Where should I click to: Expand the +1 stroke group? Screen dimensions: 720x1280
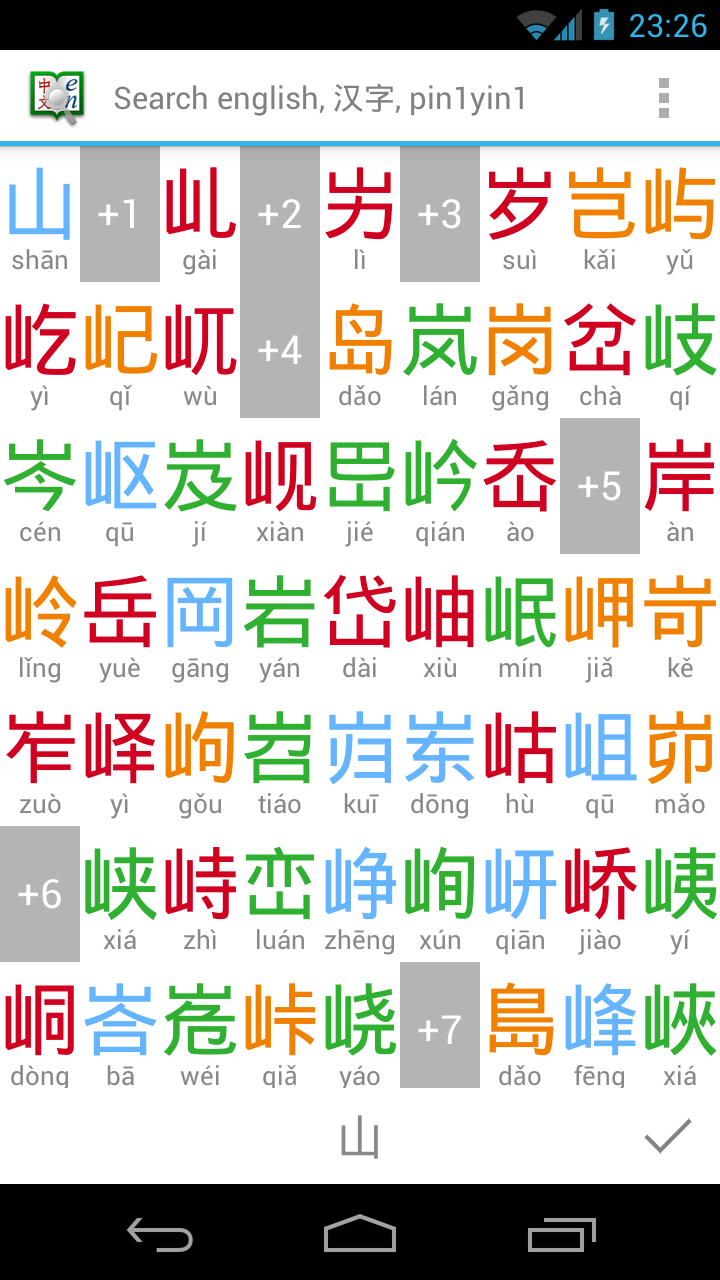click(120, 214)
